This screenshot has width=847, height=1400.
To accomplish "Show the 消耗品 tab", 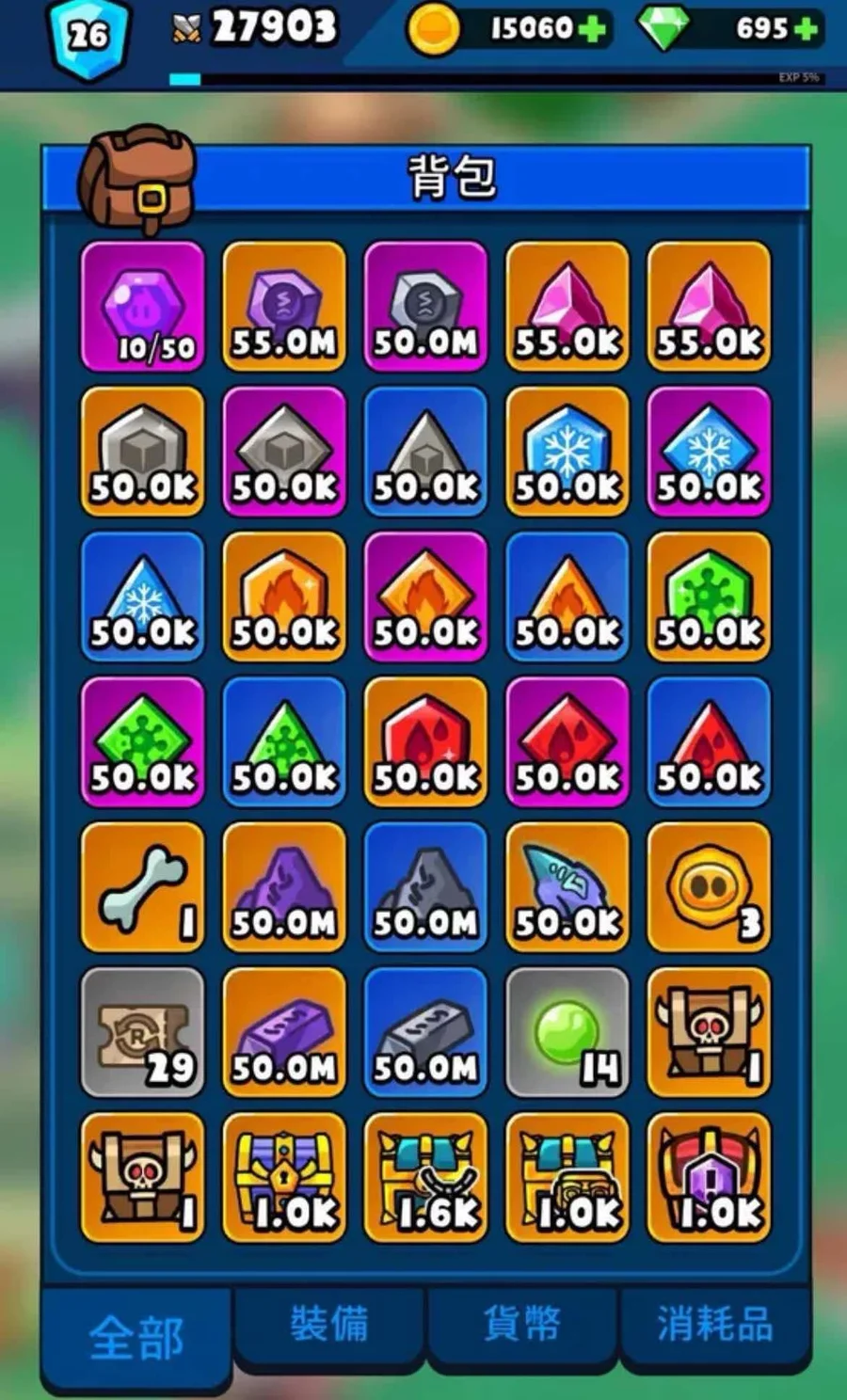I will coord(714,1326).
